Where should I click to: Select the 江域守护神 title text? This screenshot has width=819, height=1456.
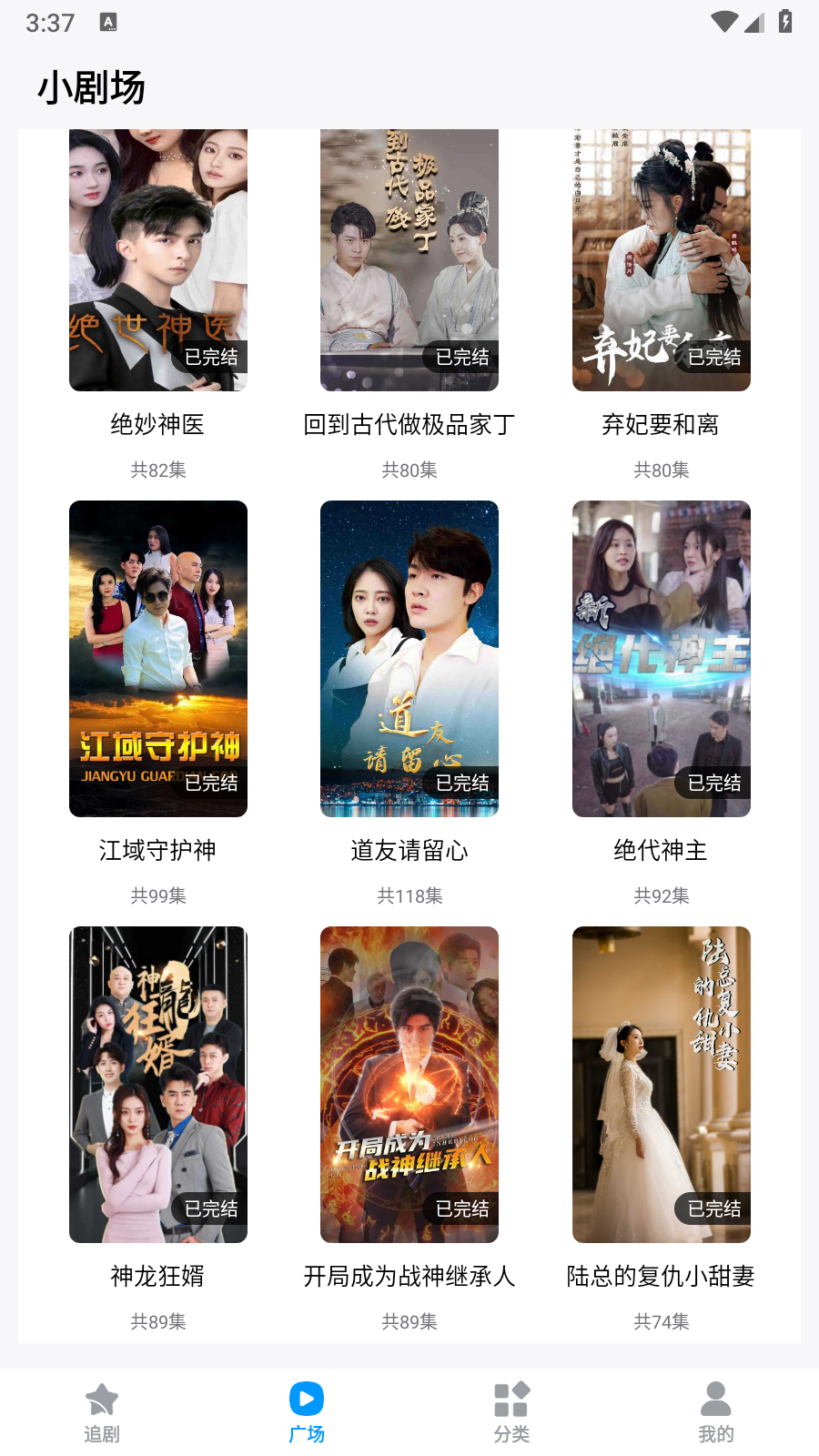point(157,850)
